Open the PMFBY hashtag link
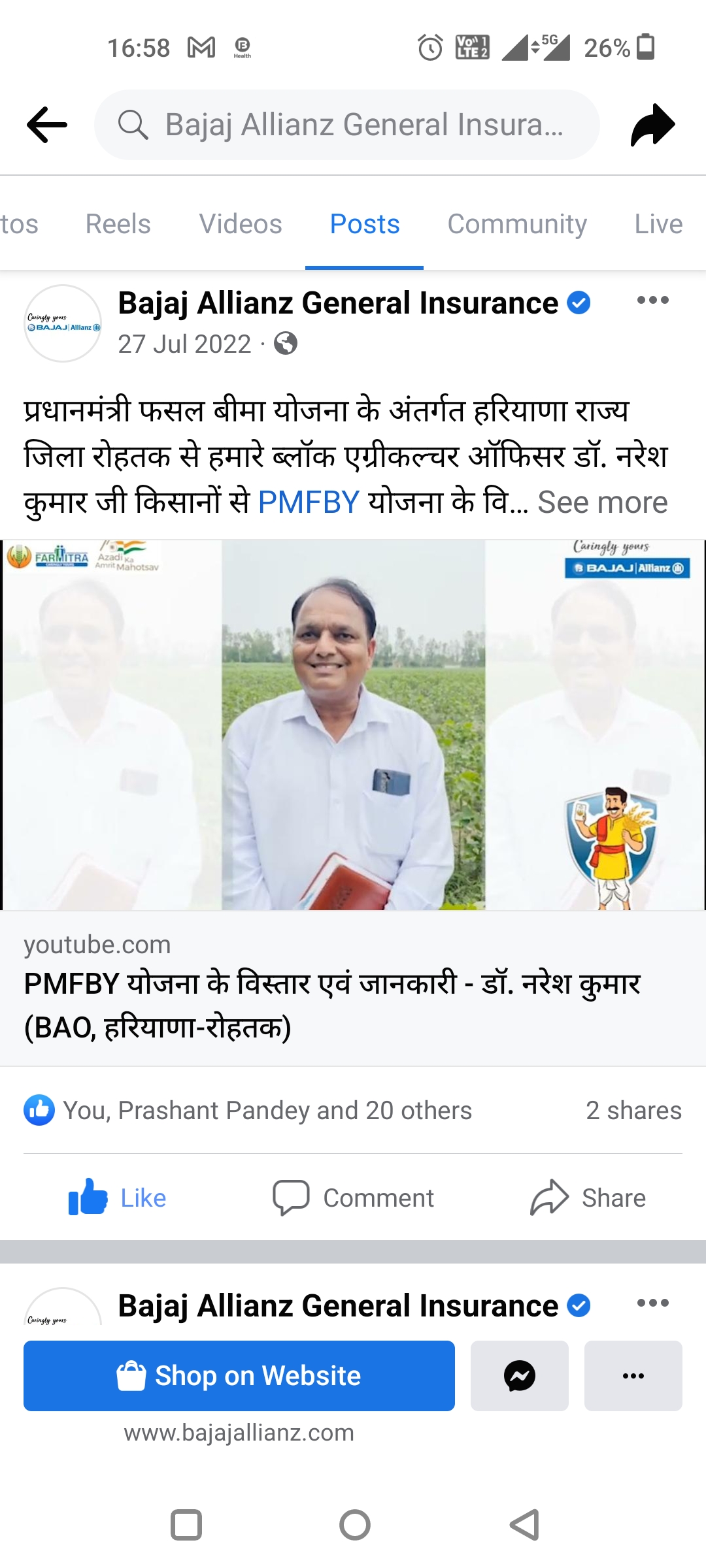 click(x=309, y=502)
